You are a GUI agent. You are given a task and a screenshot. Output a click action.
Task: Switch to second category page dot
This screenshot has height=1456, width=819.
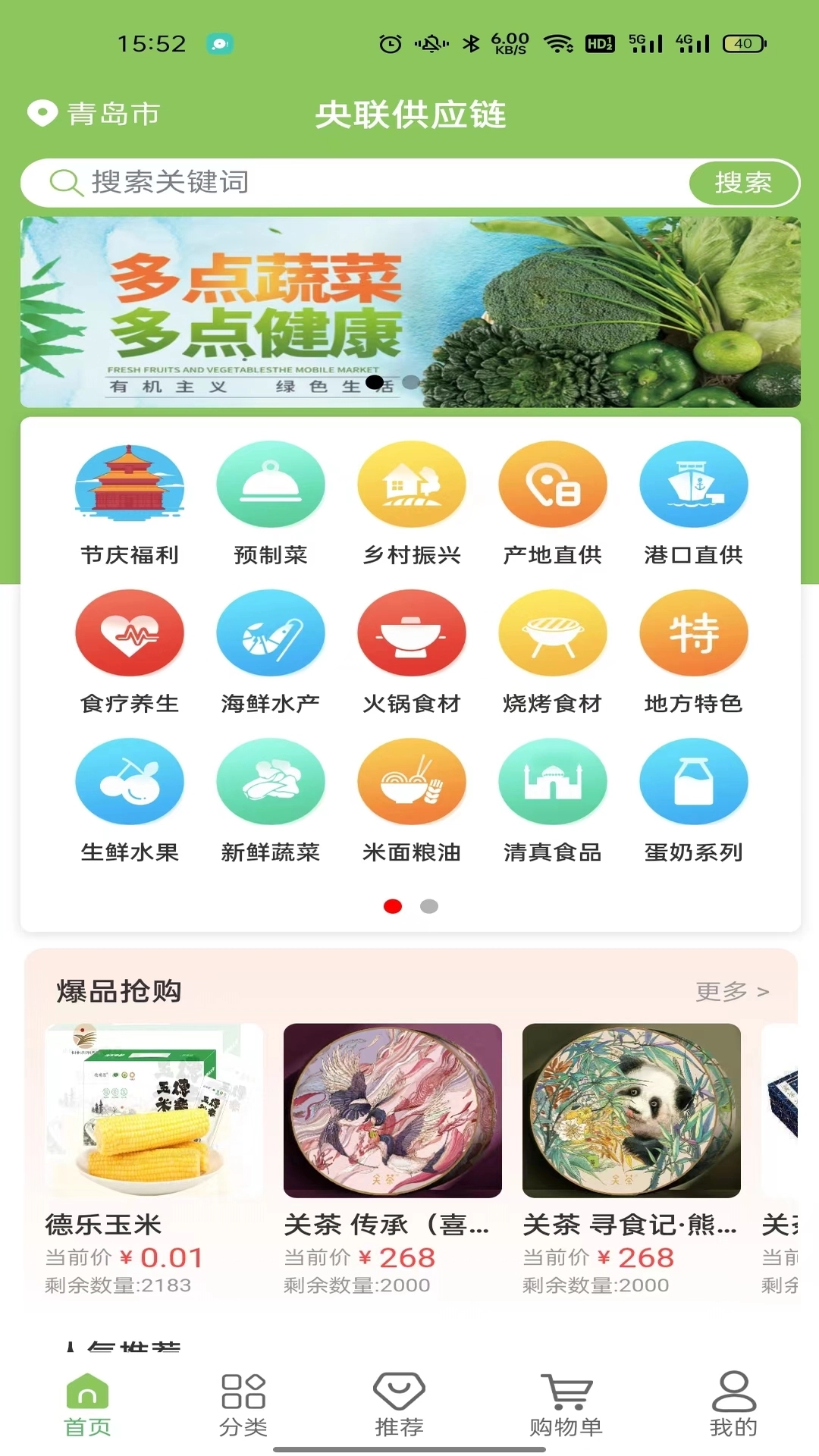coord(428,905)
